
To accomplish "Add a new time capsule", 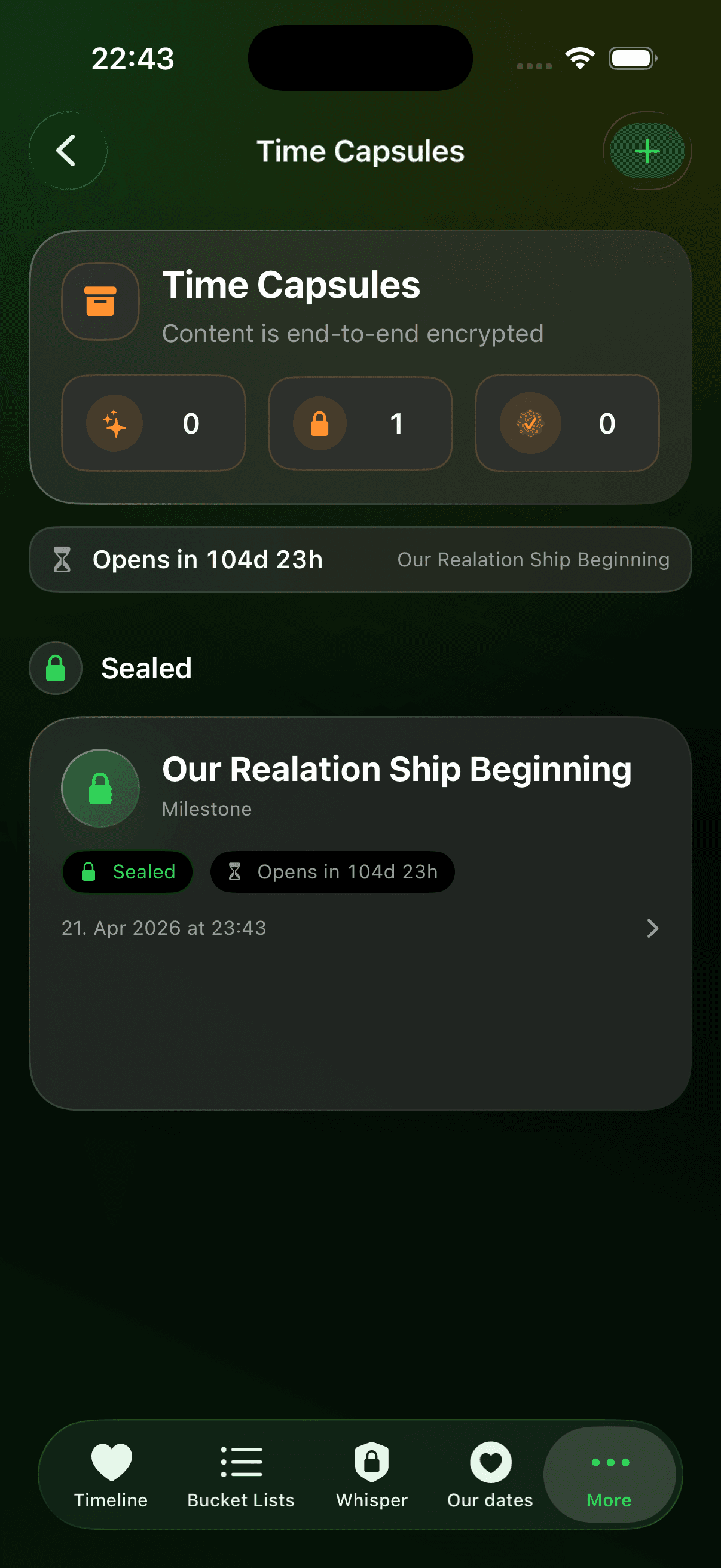I will click(647, 150).
